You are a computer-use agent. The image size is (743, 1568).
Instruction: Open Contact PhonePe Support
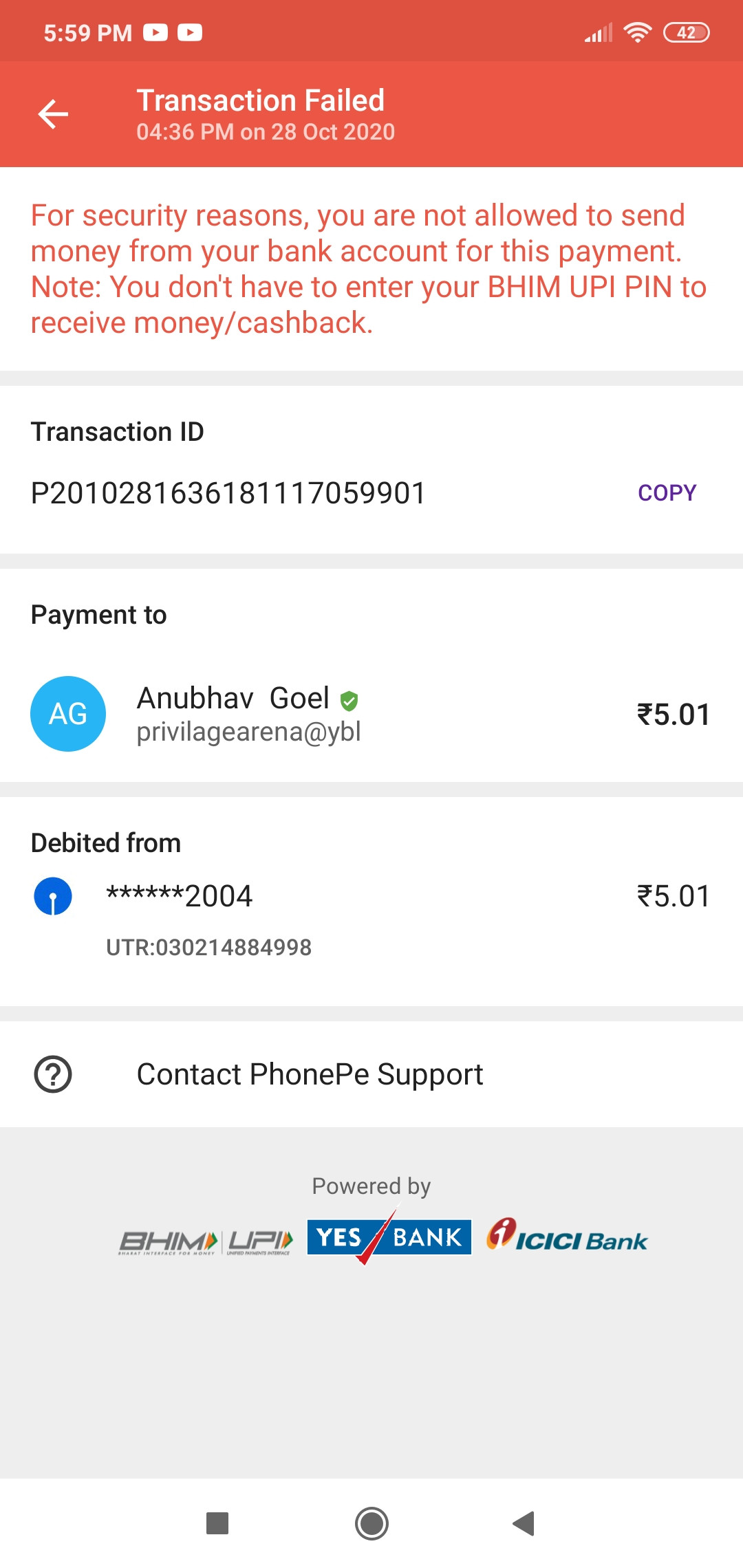point(310,1074)
